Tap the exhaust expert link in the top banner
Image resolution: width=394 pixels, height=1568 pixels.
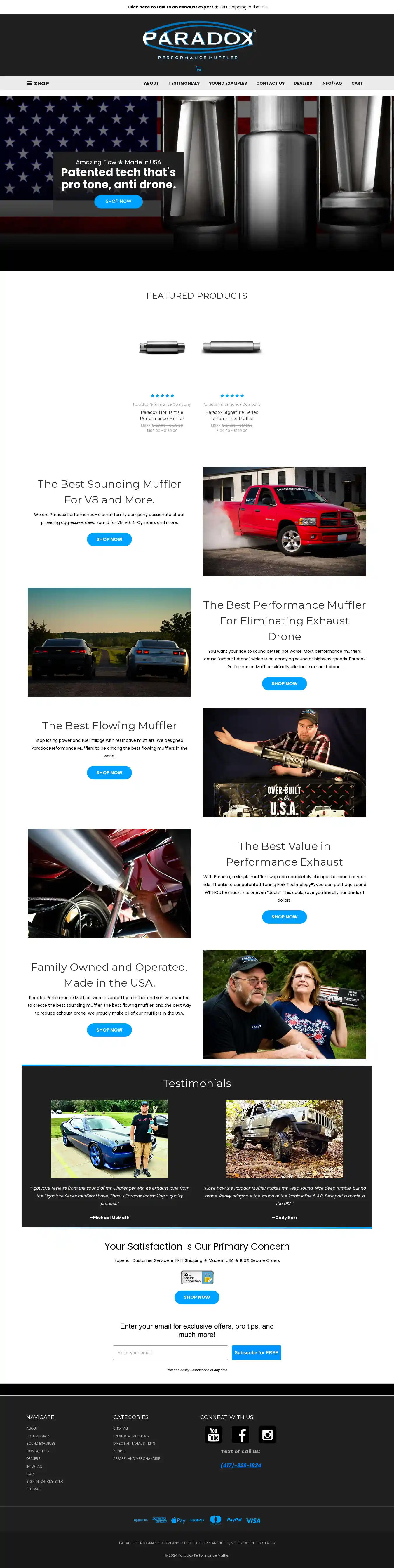[170, 7]
